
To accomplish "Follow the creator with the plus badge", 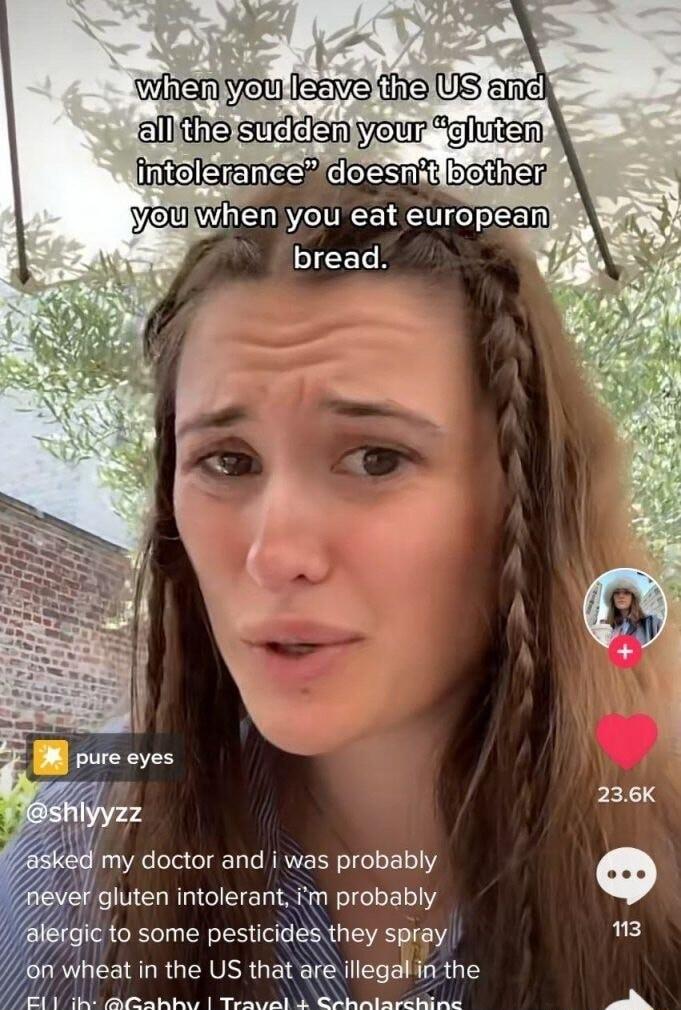I will click(x=625, y=653).
